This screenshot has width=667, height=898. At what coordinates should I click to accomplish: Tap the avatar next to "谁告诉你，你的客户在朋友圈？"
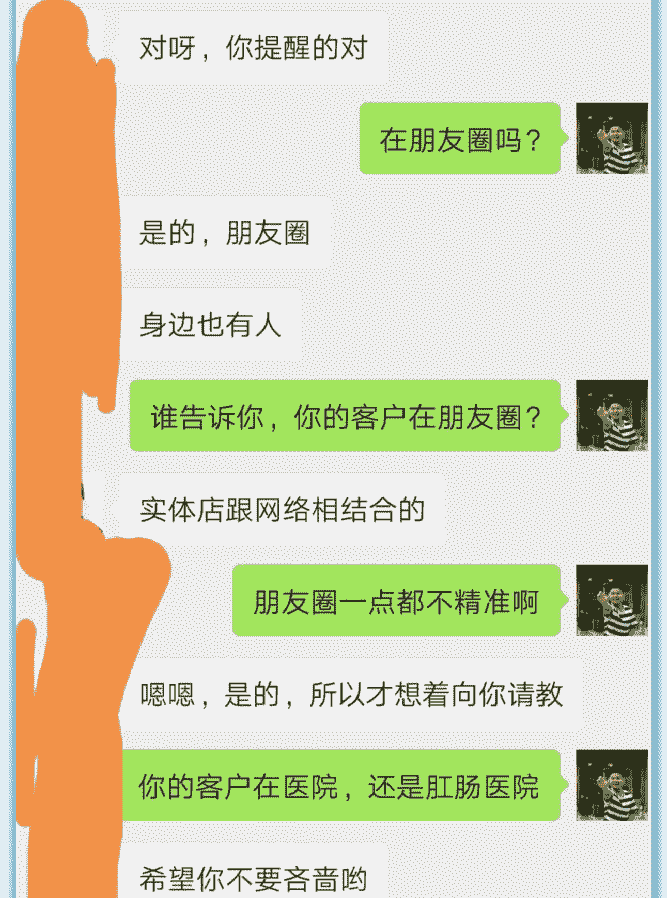click(612, 415)
